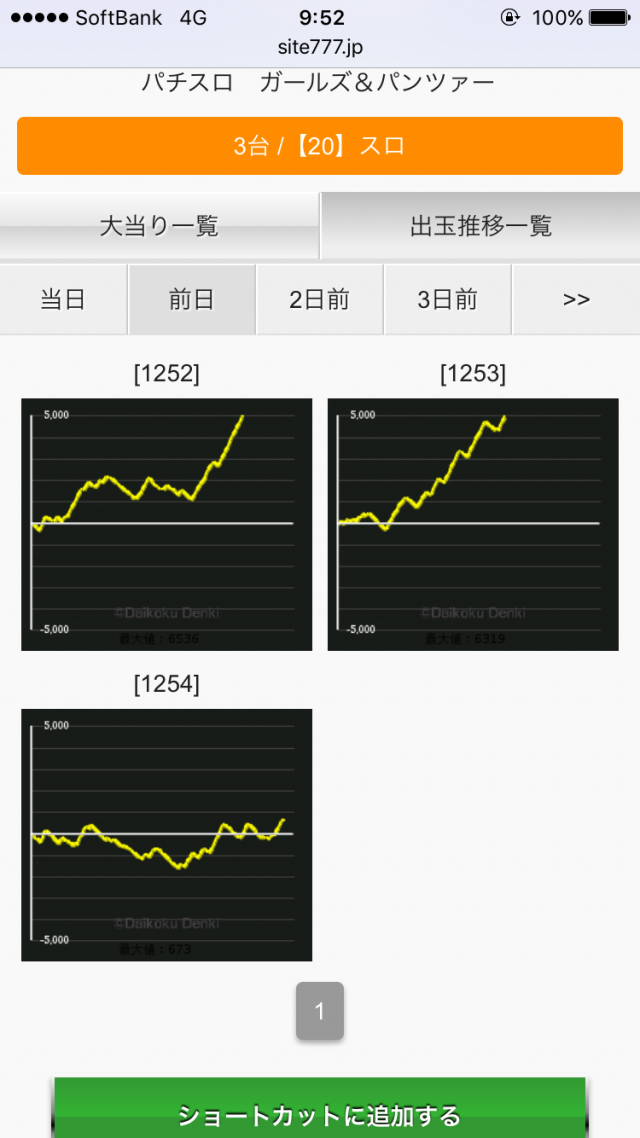
Task: Select the 前日 day tab
Action: (x=191, y=299)
